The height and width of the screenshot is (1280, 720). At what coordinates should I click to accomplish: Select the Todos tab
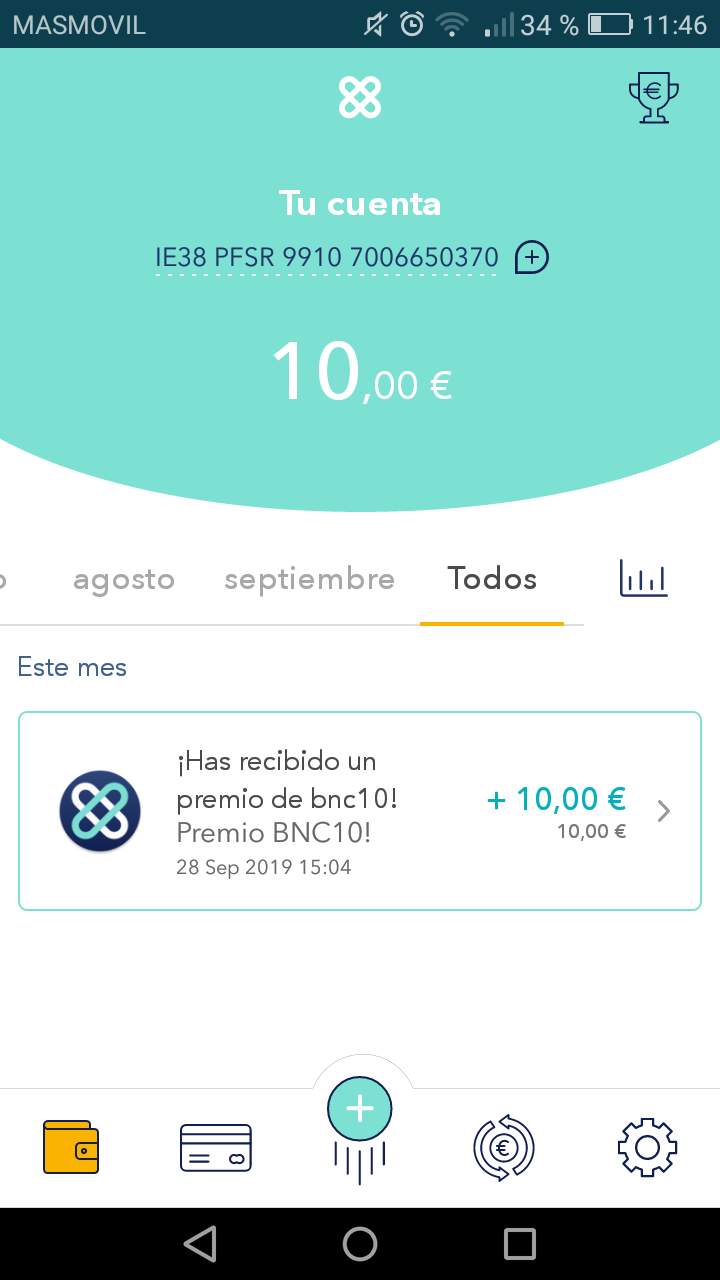tap(492, 579)
